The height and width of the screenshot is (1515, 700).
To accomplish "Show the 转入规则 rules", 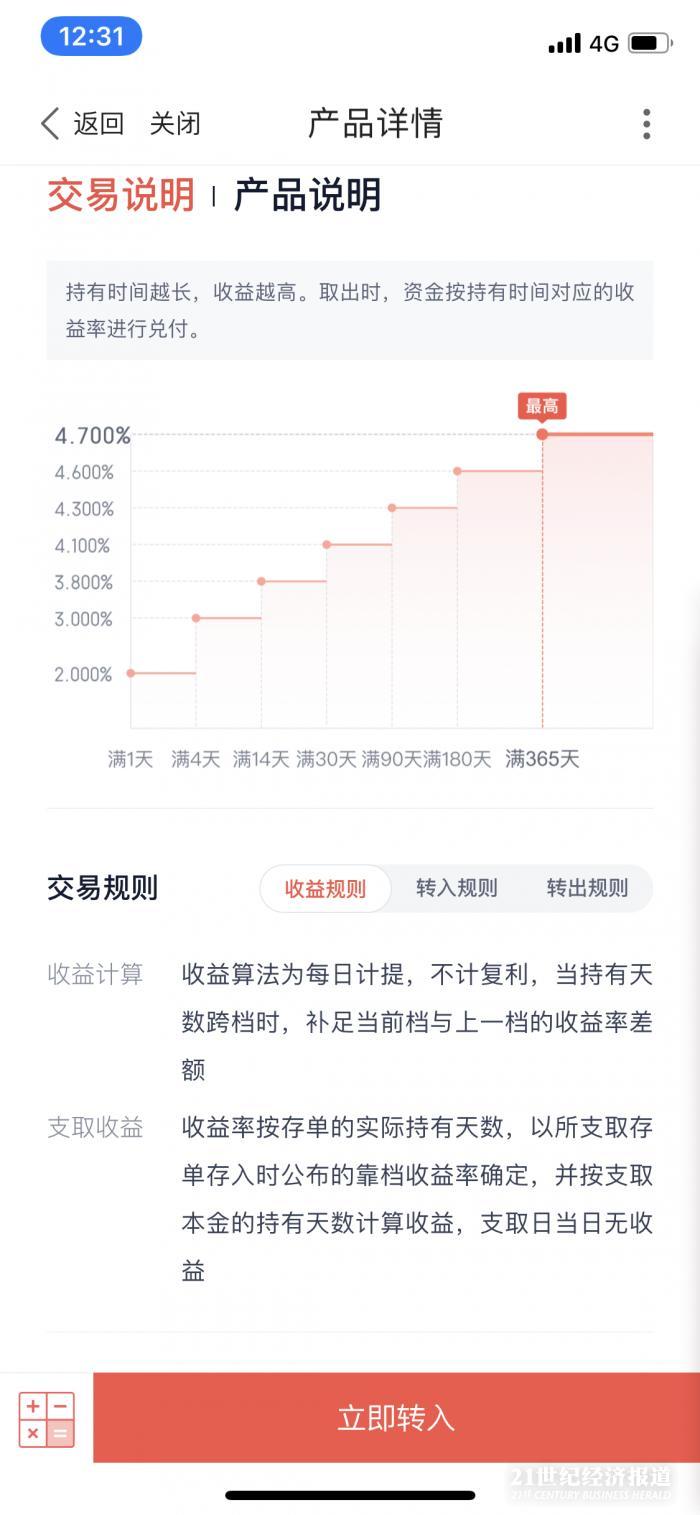I will 456,888.
